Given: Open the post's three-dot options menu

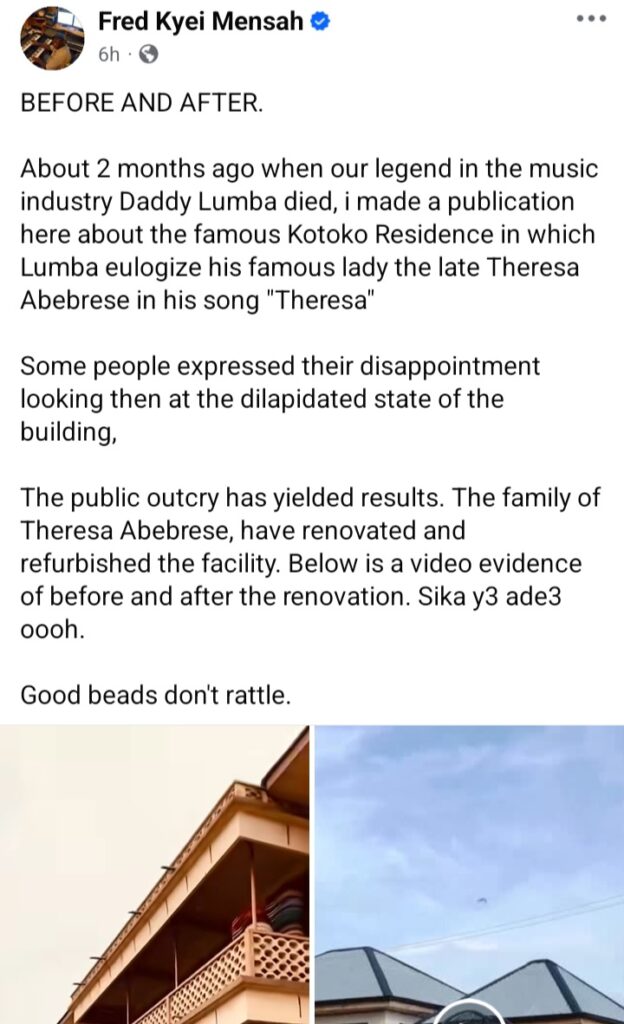Looking at the screenshot, I should click(x=592, y=19).
